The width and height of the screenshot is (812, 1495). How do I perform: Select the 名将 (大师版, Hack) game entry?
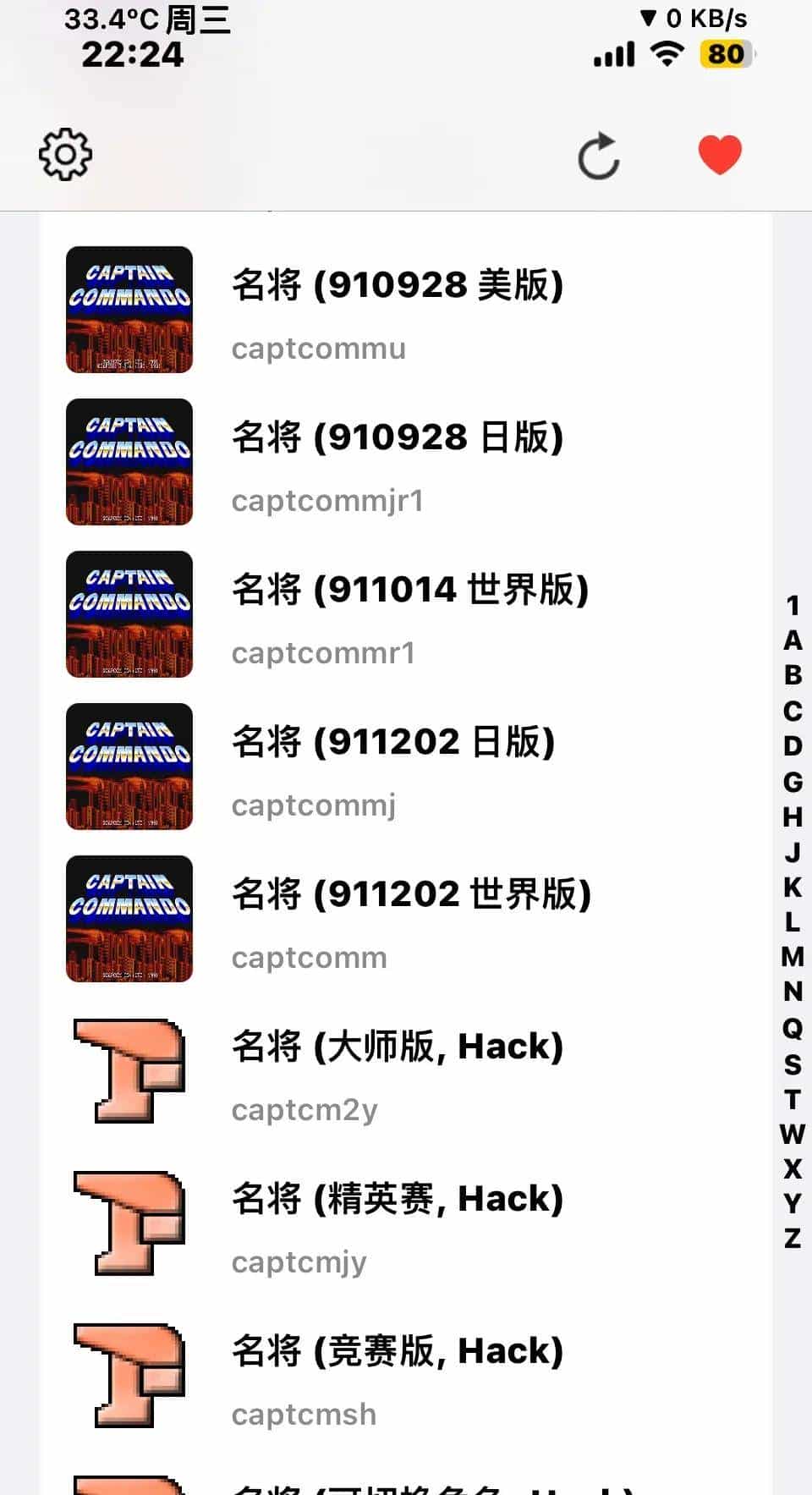pyautogui.click(x=398, y=1047)
